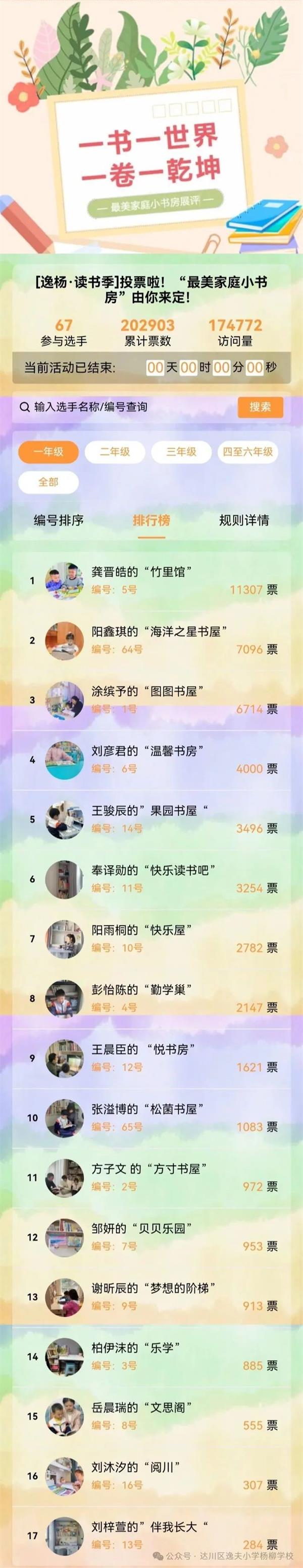Select the 一年级 grade chip
Screen dimensions: 303x1568
pyautogui.click(x=49, y=452)
